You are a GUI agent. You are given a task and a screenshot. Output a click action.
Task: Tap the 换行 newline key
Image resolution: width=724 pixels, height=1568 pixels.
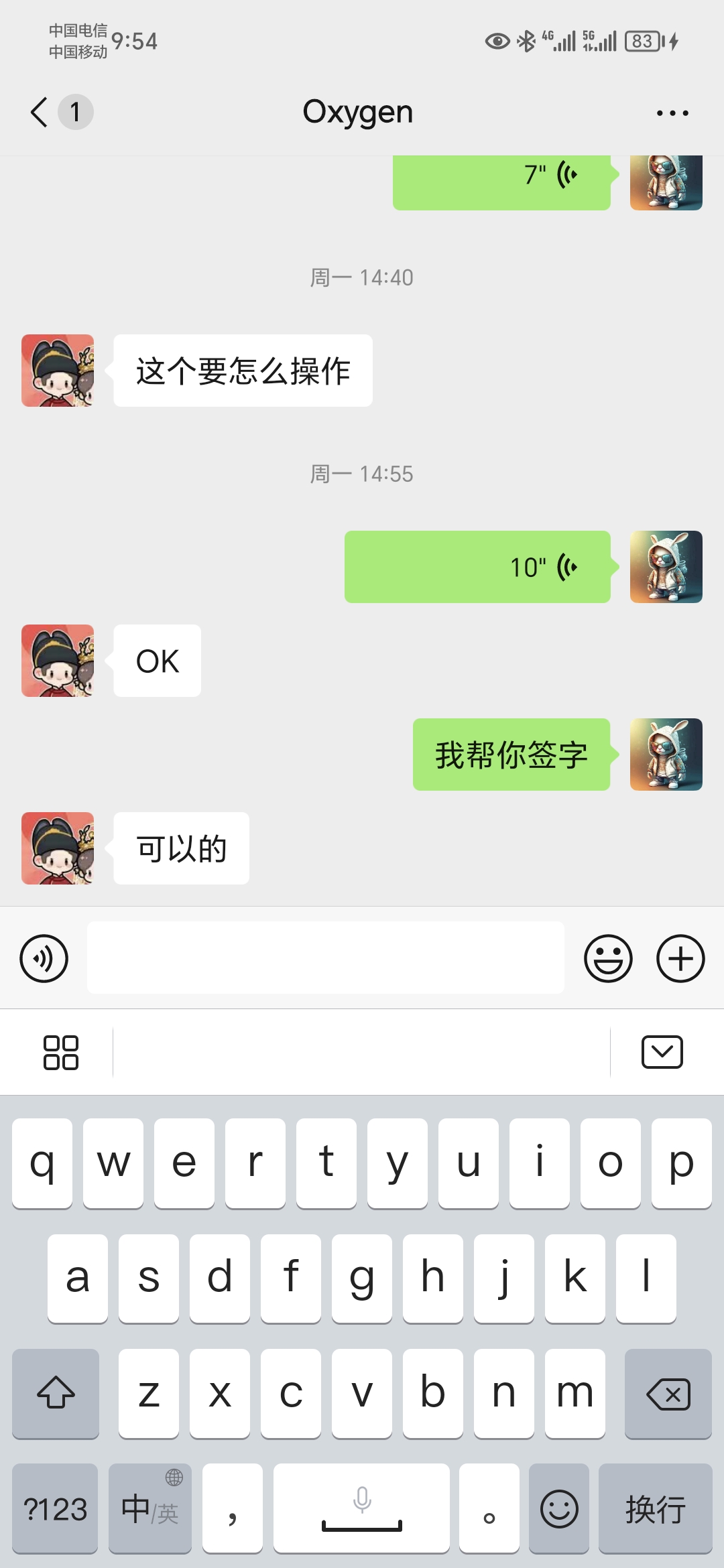tap(655, 1509)
